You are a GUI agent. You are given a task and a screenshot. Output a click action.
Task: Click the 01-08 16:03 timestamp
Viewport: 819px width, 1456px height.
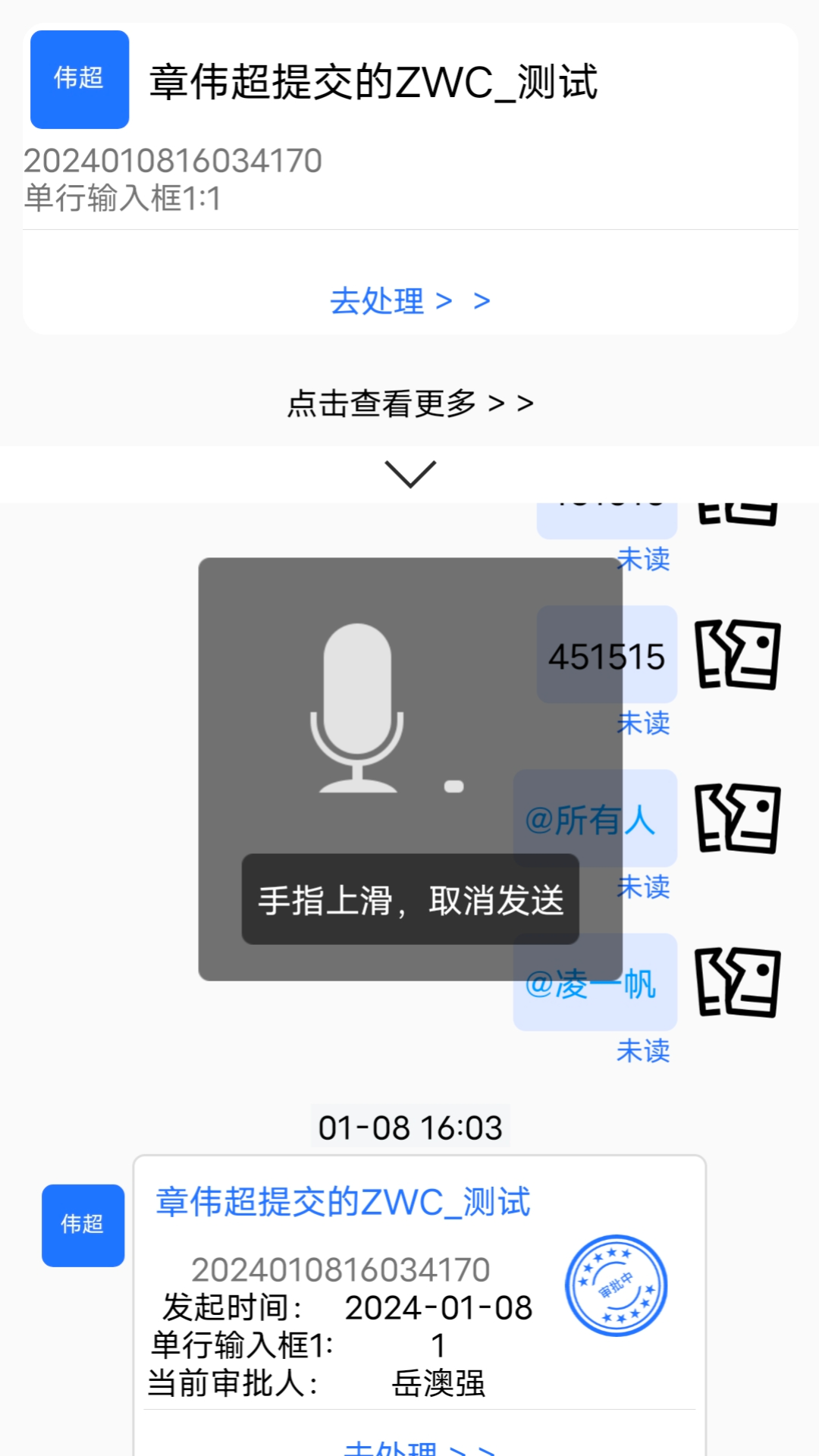click(x=409, y=1127)
